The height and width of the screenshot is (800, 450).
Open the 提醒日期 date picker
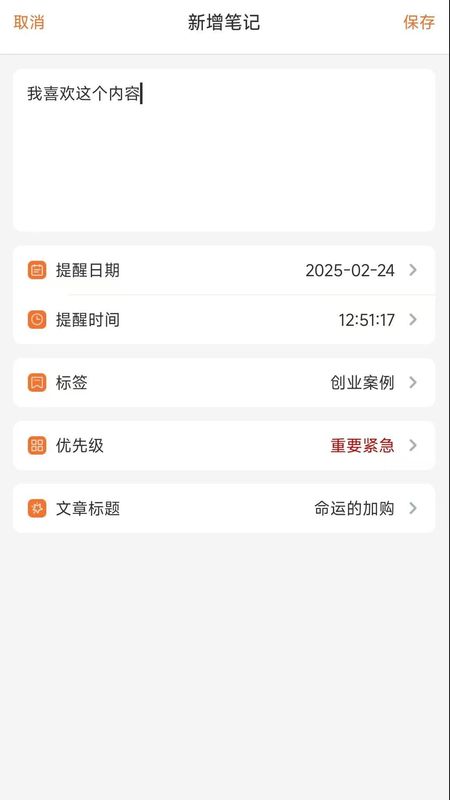point(224,270)
